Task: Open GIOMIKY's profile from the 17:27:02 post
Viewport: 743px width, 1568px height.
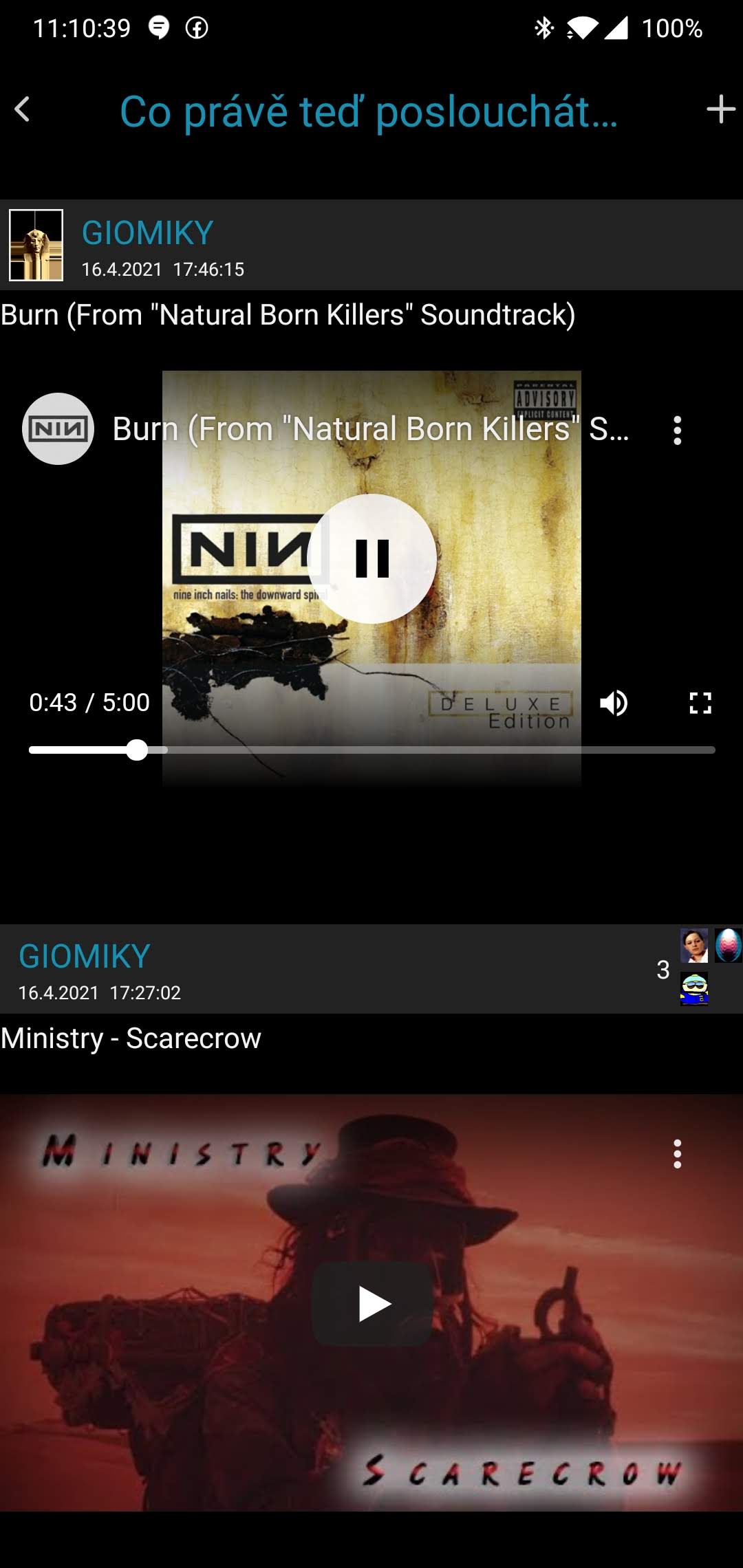Action: pos(84,957)
